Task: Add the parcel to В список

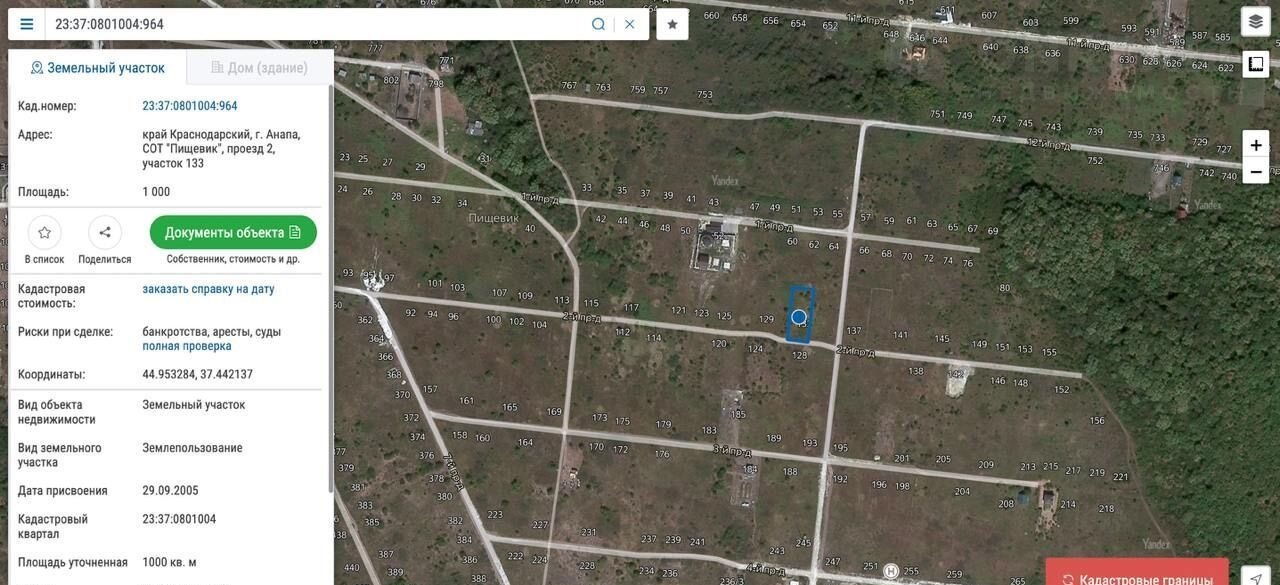Action: (x=44, y=233)
